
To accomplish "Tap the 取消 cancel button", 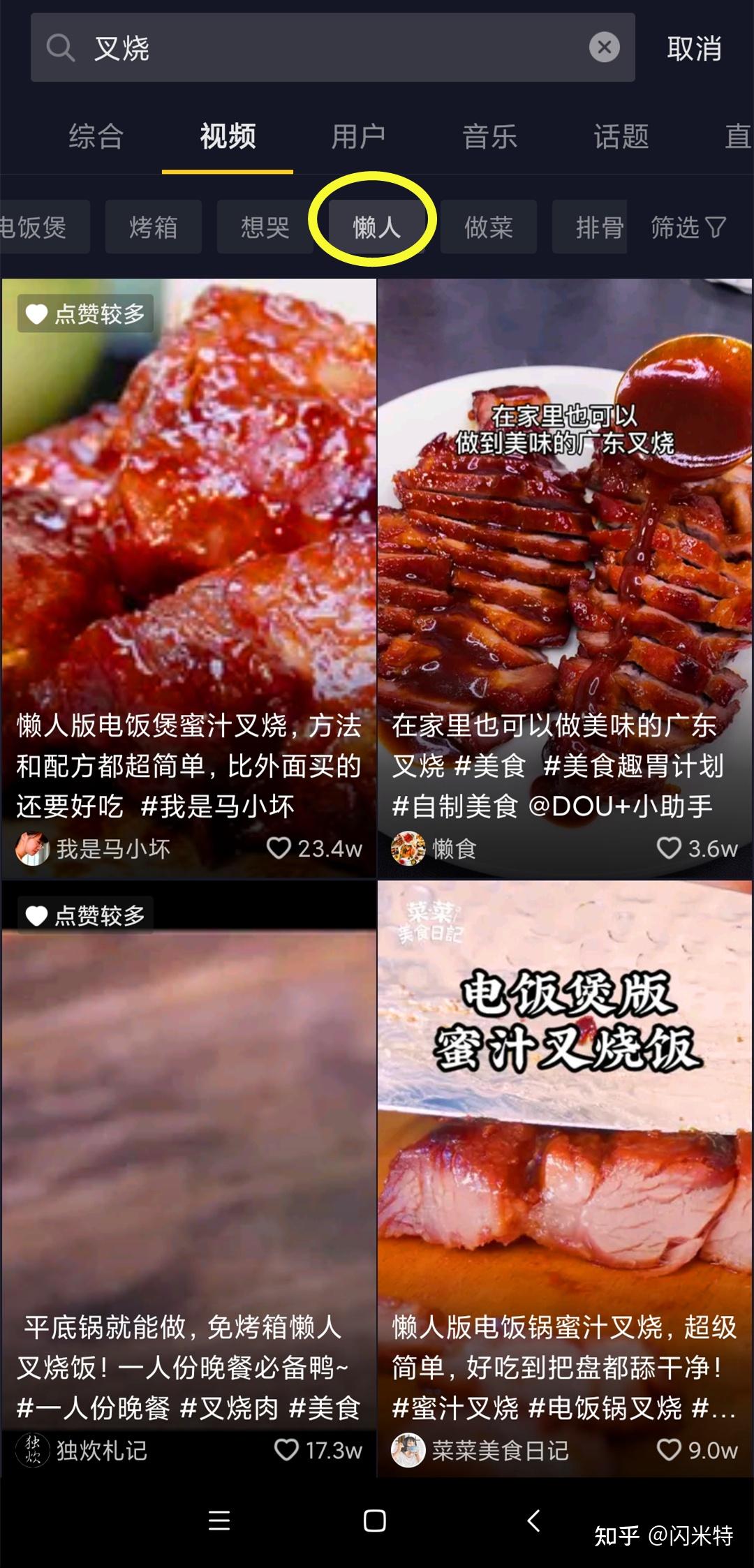I will (694, 48).
